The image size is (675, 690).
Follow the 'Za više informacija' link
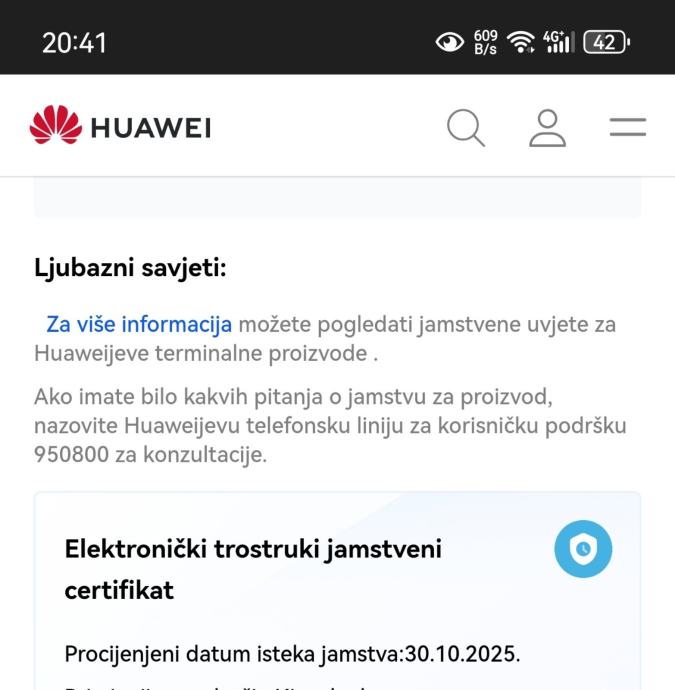[139, 324]
